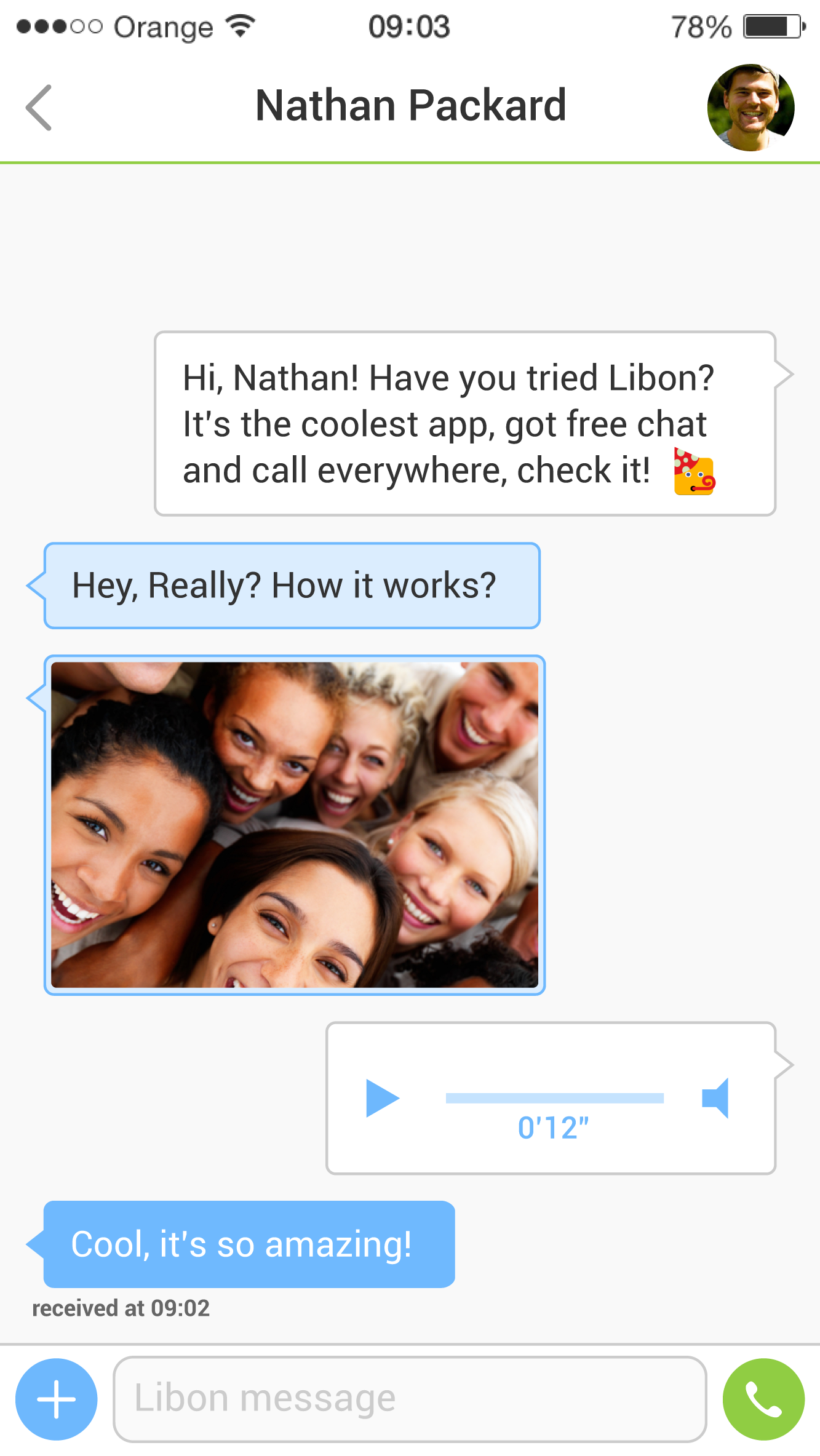Open Nathan Packard's profile picture
The width and height of the screenshot is (820, 1456).
point(750,108)
